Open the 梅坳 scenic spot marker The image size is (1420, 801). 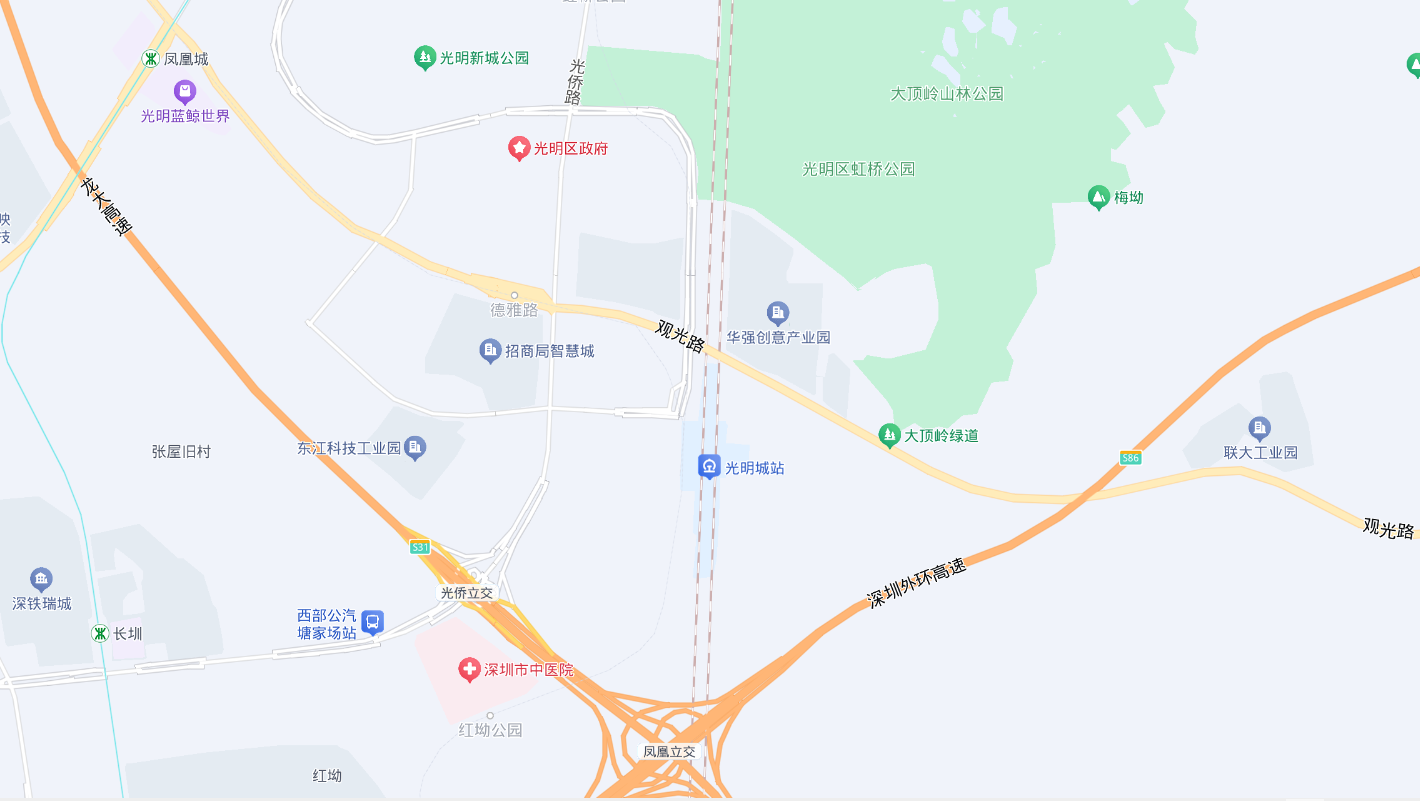pyautogui.click(x=1099, y=197)
